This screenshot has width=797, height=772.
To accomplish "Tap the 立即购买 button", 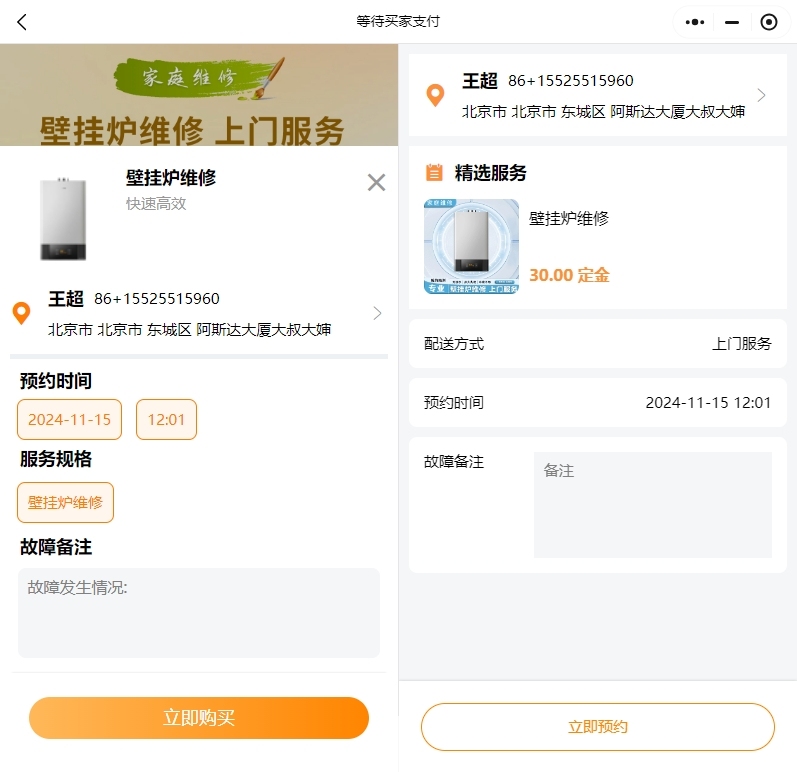I will (x=198, y=718).
